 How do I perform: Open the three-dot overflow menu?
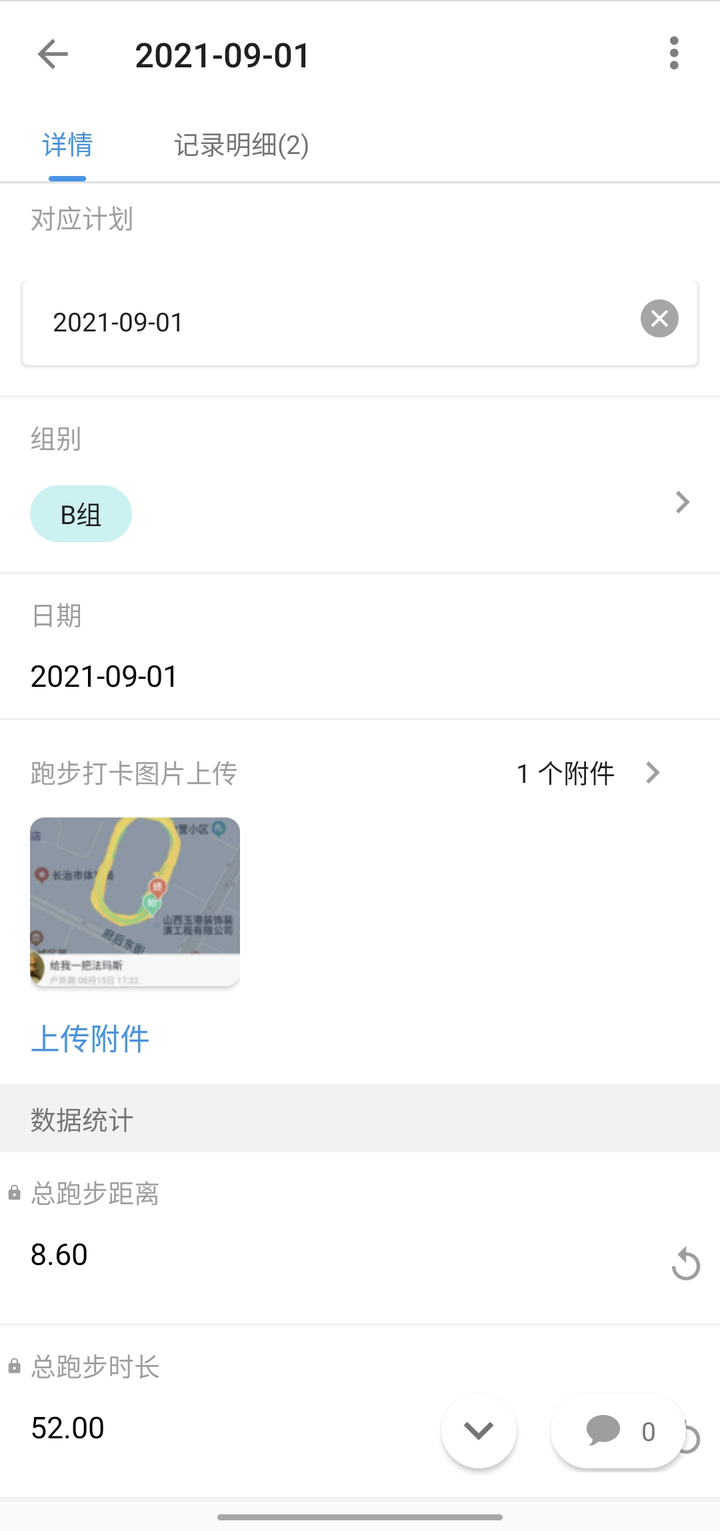pyautogui.click(x=674, y=54)
